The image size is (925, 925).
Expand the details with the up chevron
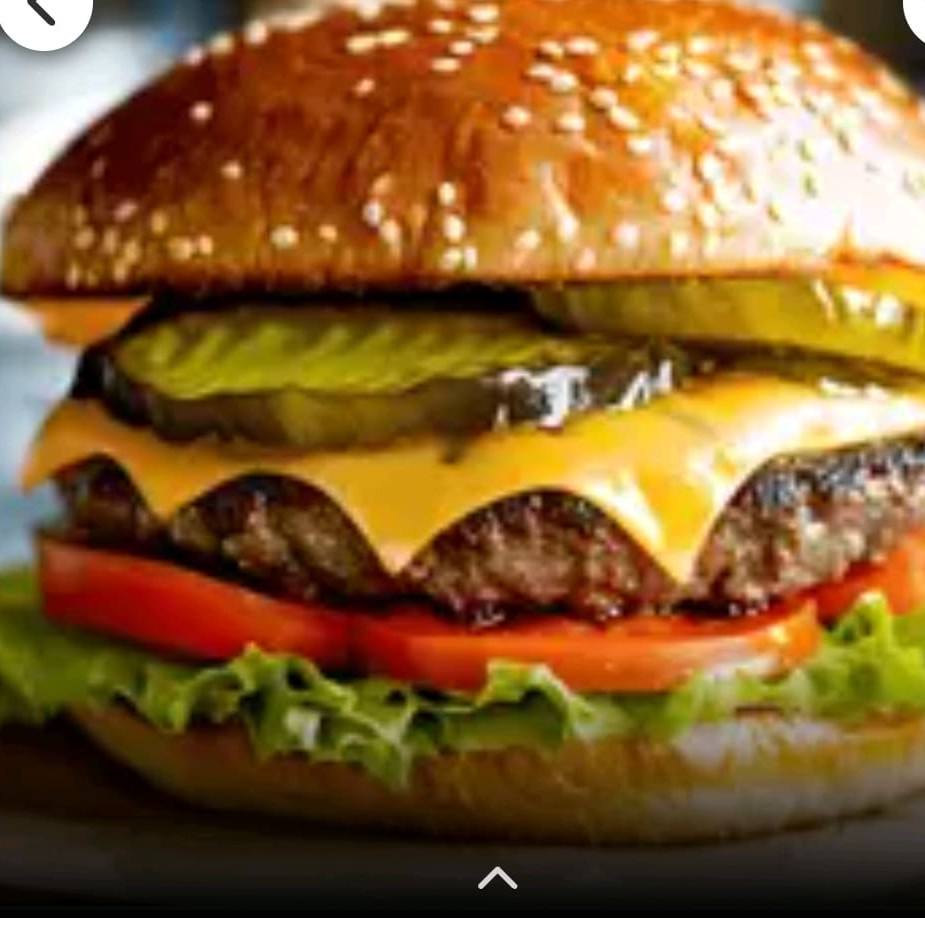click(x=497, y=878)
